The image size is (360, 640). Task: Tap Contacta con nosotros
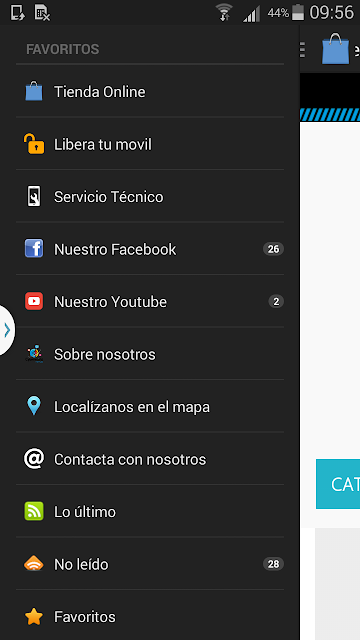[x=150, y=459]
